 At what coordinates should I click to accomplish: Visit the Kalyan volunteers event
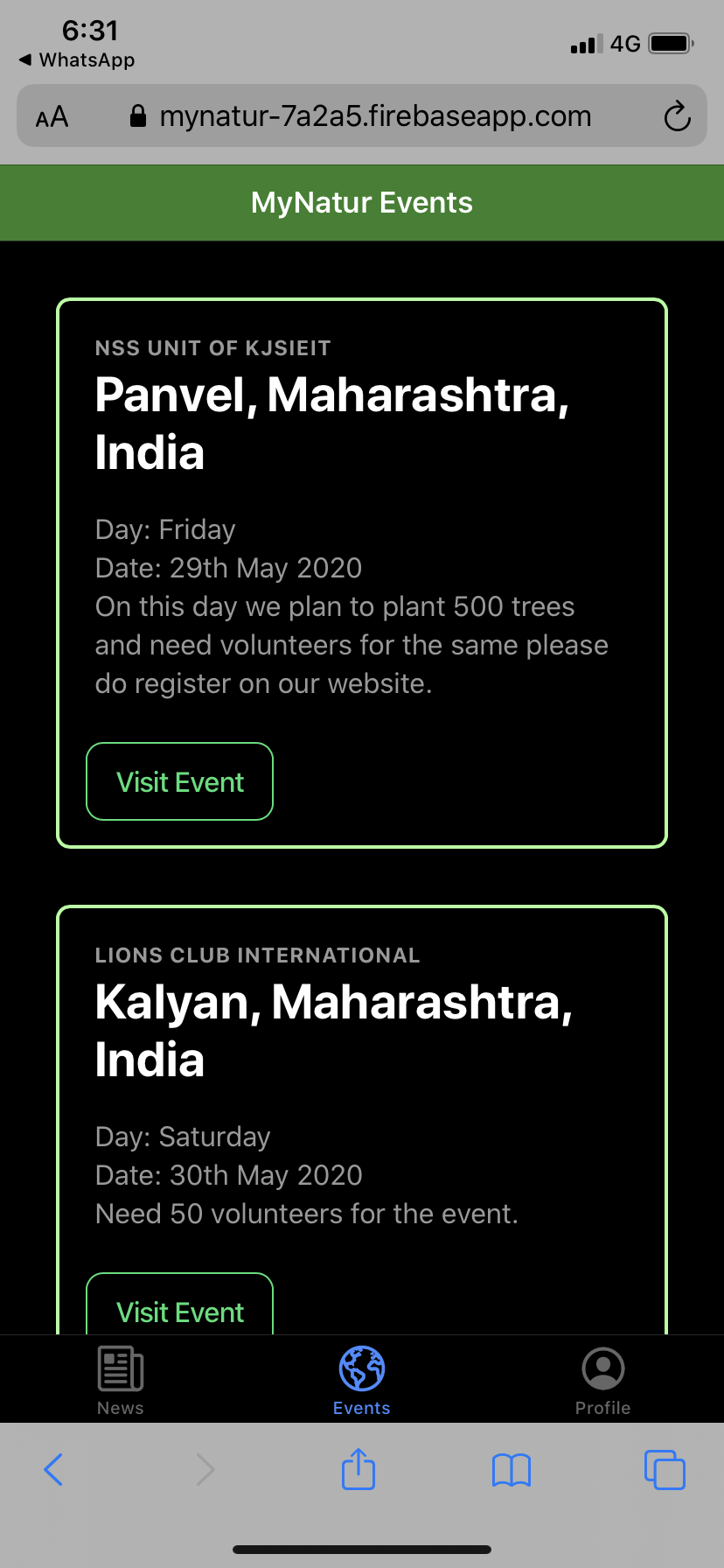tap(180, 1304)
